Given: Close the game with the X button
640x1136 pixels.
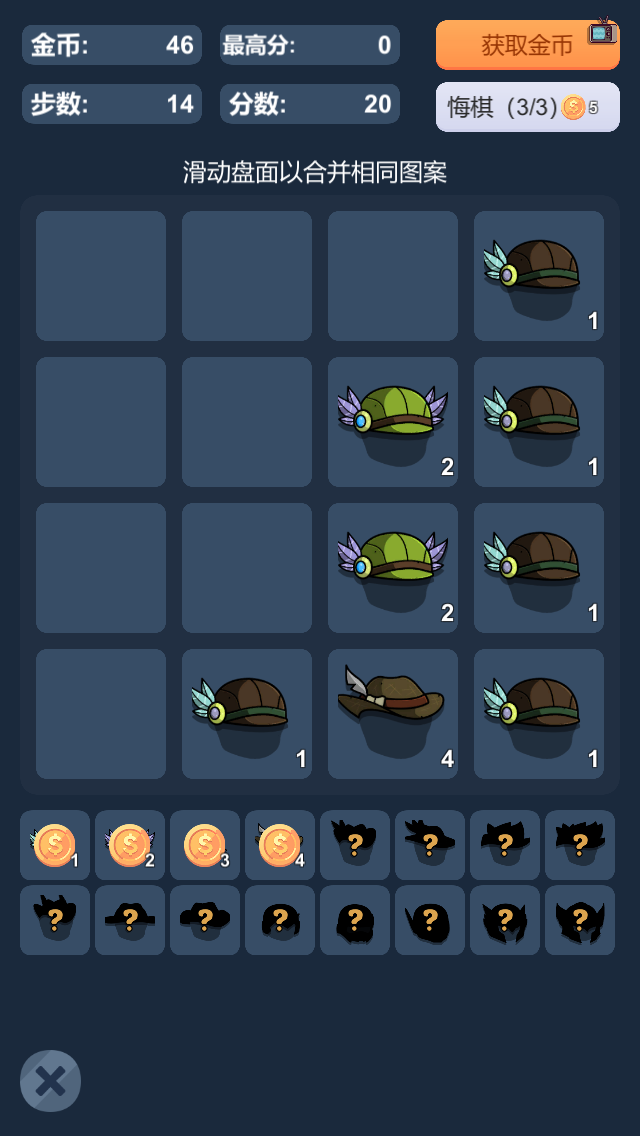Looking at the screenshot, I should coord(50,1080).
